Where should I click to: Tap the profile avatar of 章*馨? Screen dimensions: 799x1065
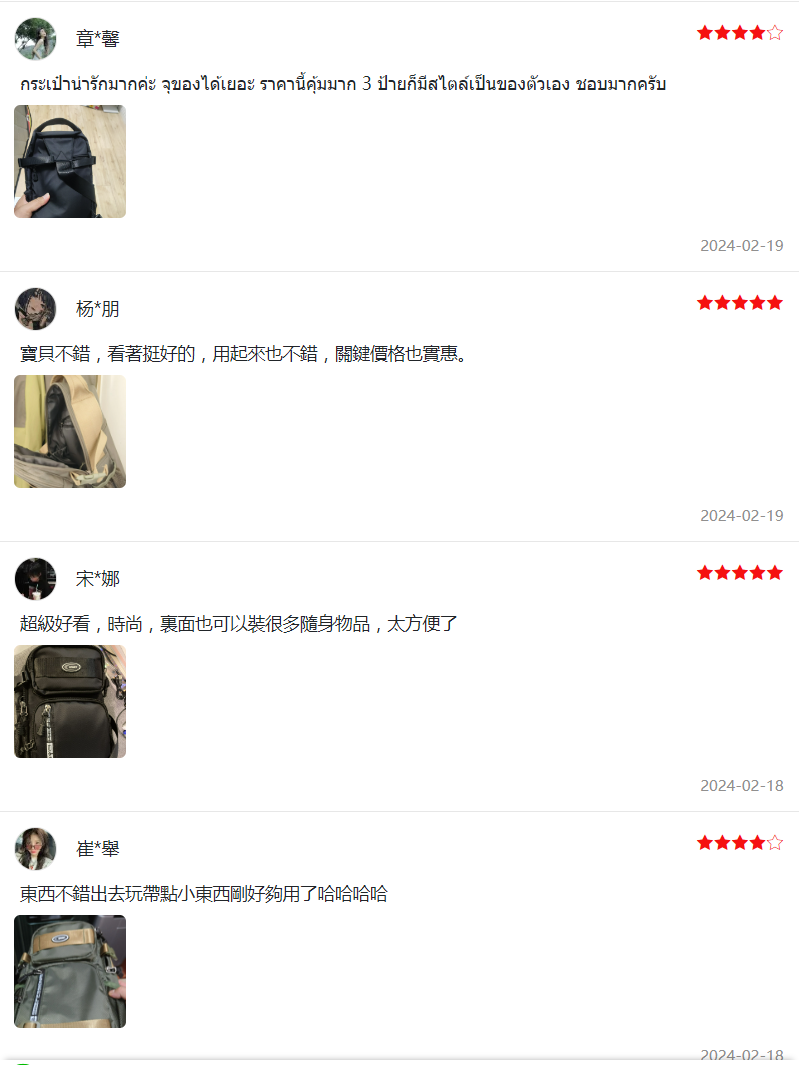35,39
